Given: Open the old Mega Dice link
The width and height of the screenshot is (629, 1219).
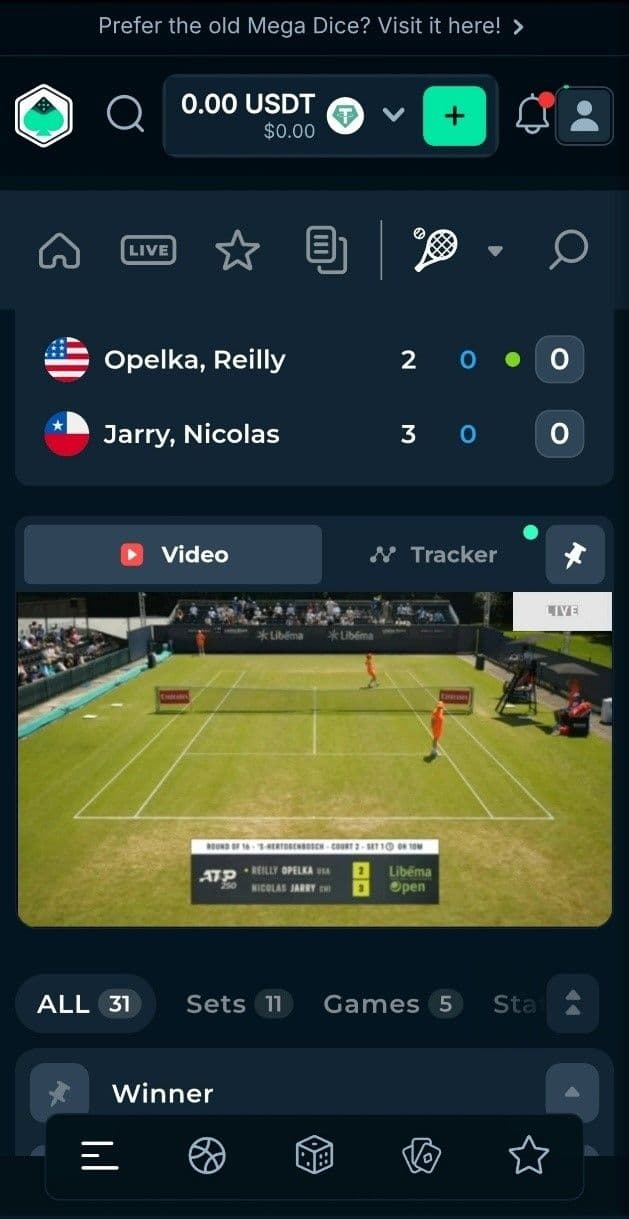Looking at the screenshot, I should click(311, 27).
